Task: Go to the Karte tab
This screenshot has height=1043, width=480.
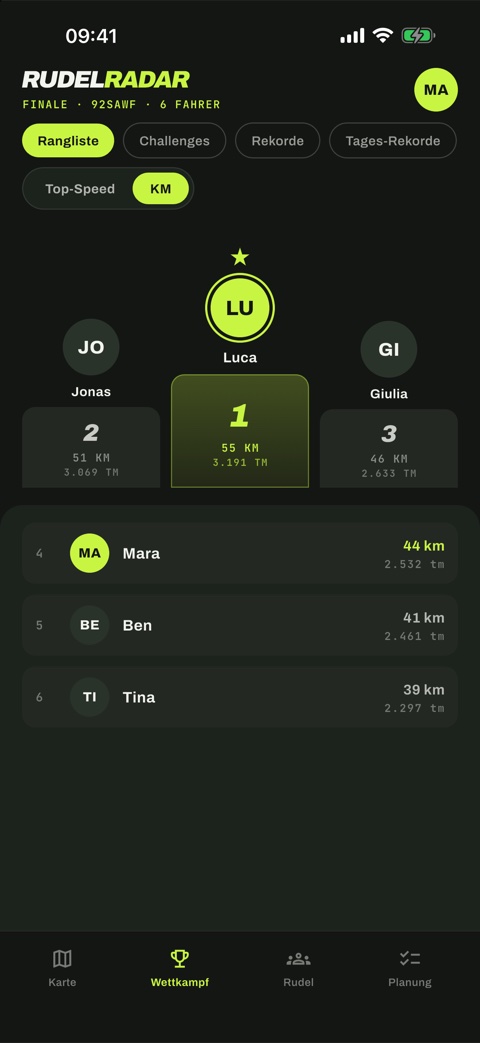Action: coord(62,968)
